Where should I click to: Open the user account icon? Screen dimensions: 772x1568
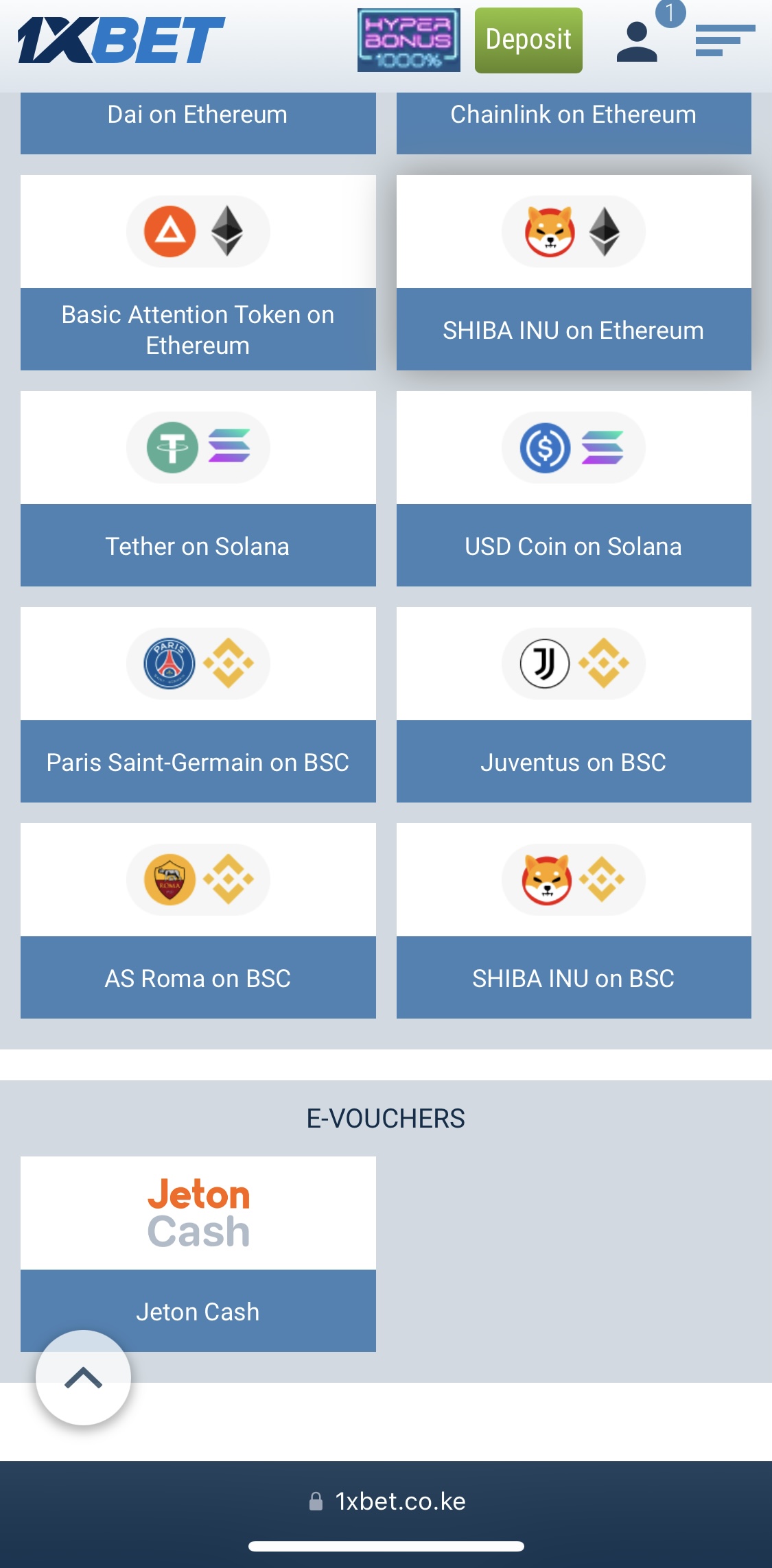tap(637, 42)
